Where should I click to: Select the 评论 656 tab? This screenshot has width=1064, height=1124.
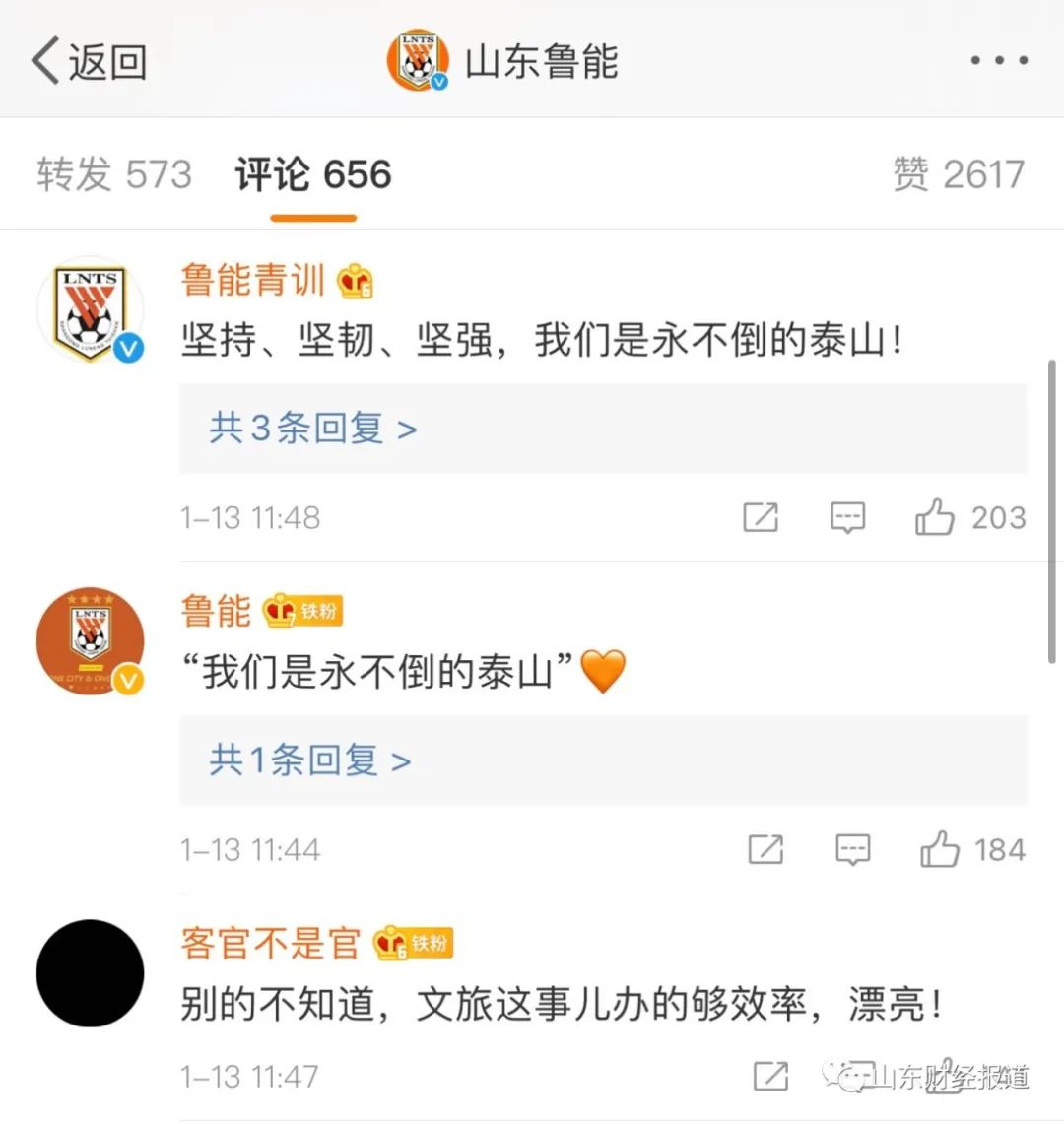tap(310, 173)
